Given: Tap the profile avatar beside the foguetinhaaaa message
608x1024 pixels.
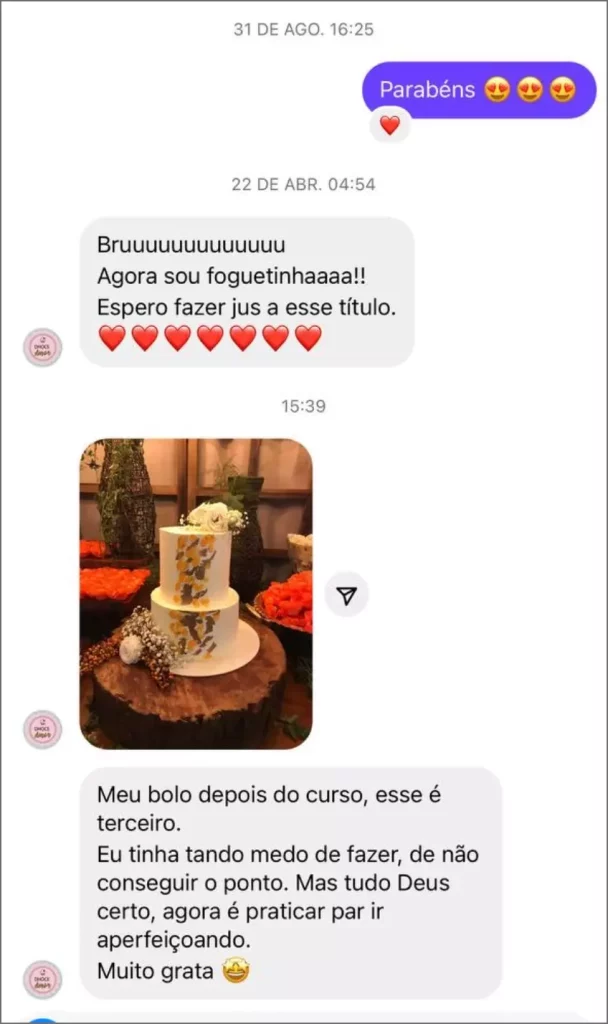Looking at the screenshot, I should tap(43, 347).
